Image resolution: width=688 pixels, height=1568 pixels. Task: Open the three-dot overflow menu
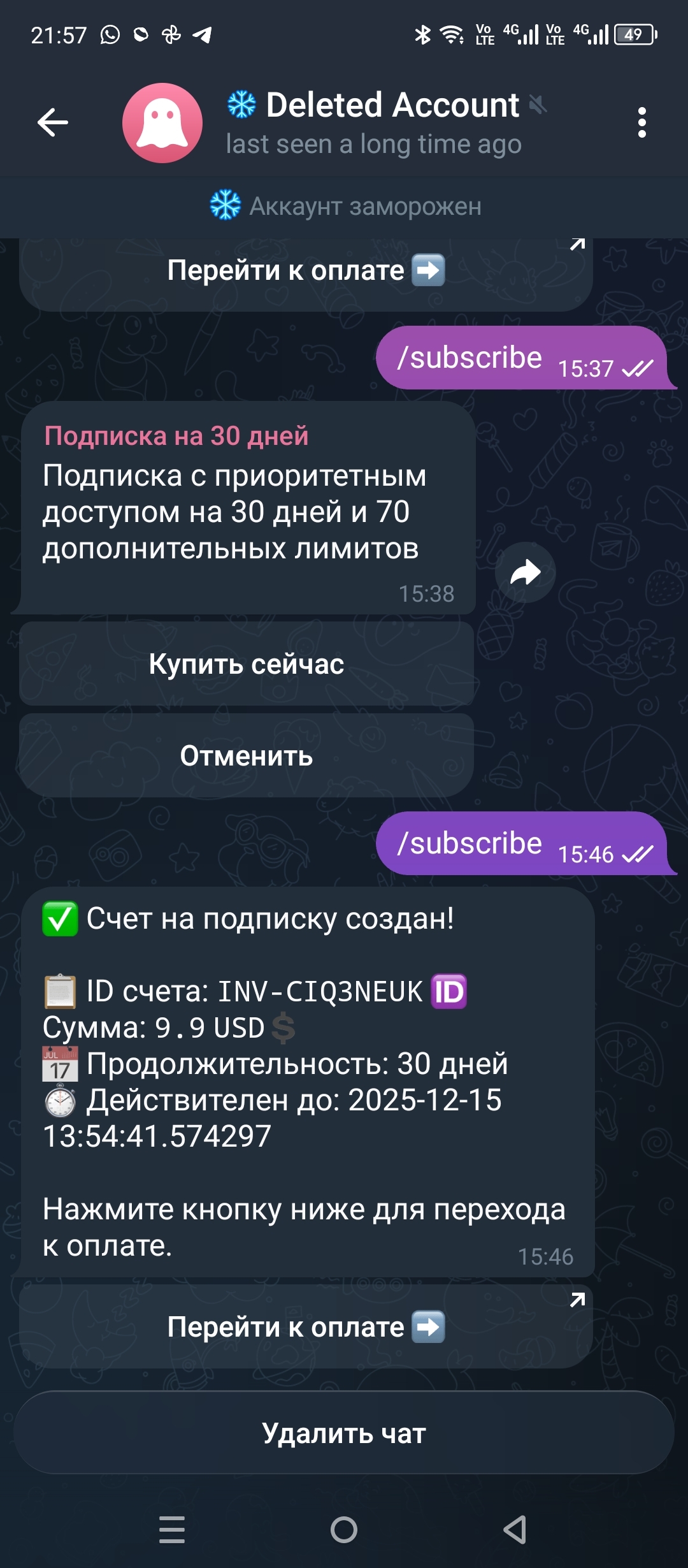coord(641,122)
